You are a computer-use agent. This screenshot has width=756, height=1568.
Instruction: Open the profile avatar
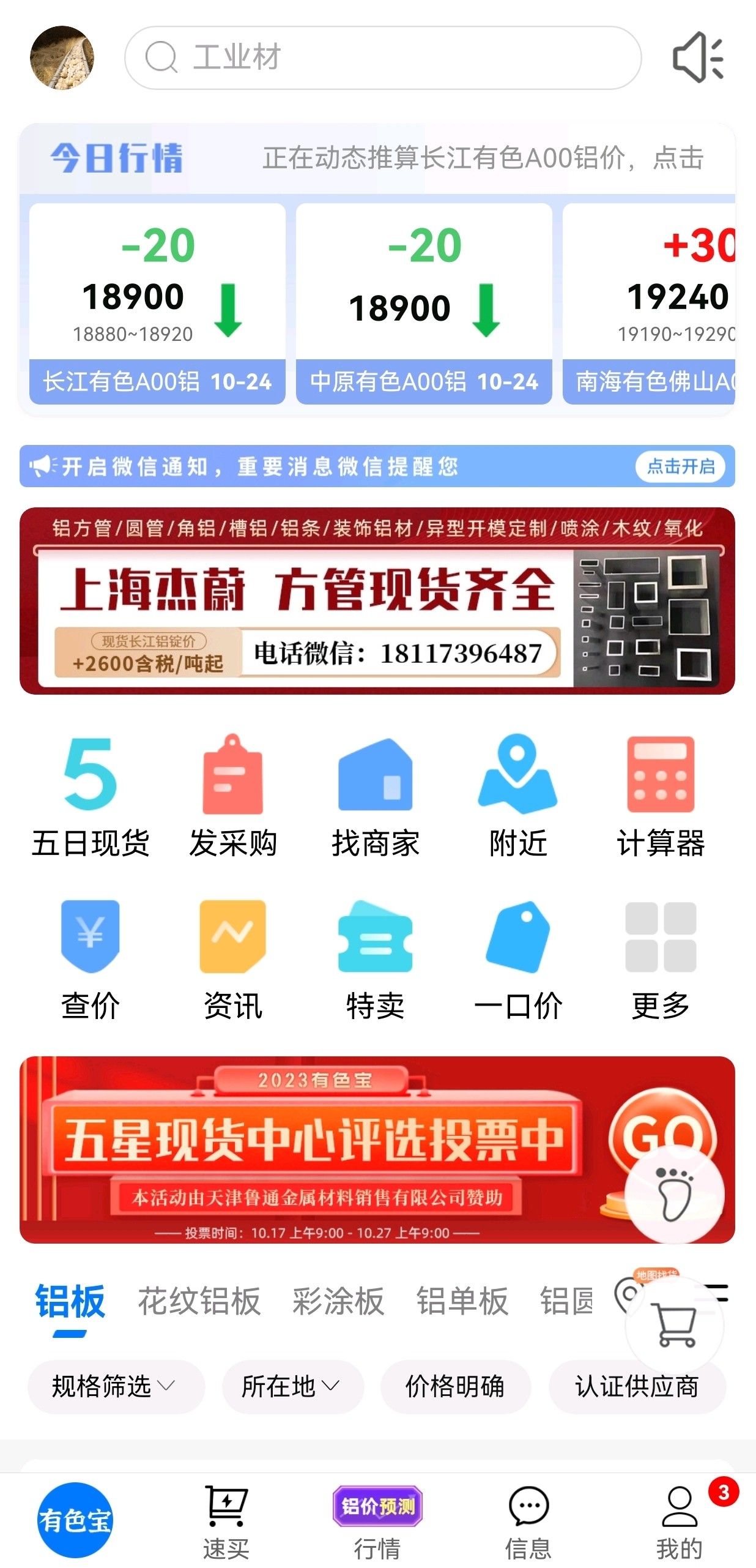click(x=62, y=58)
